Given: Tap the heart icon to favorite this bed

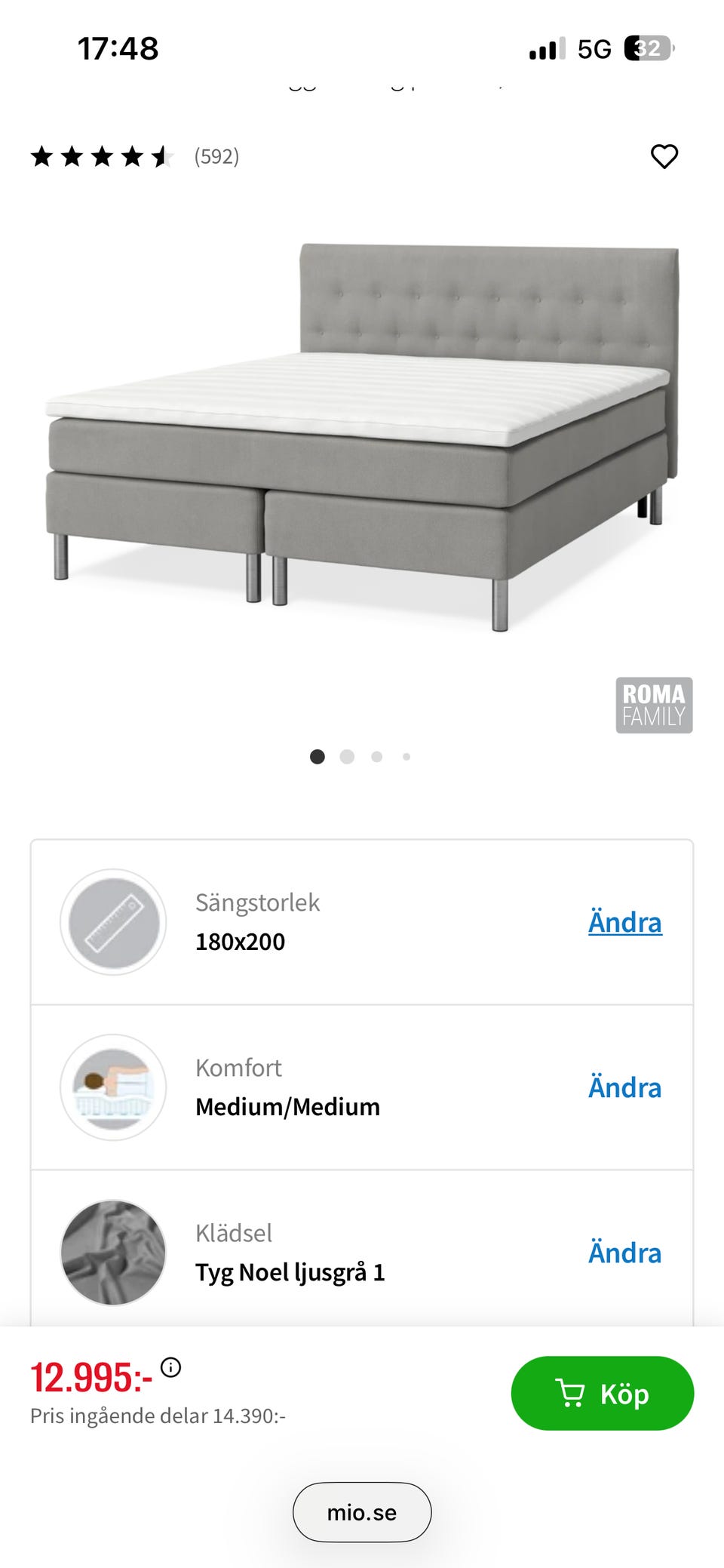Looking at the screenshot, I should (x=664, y=157).
